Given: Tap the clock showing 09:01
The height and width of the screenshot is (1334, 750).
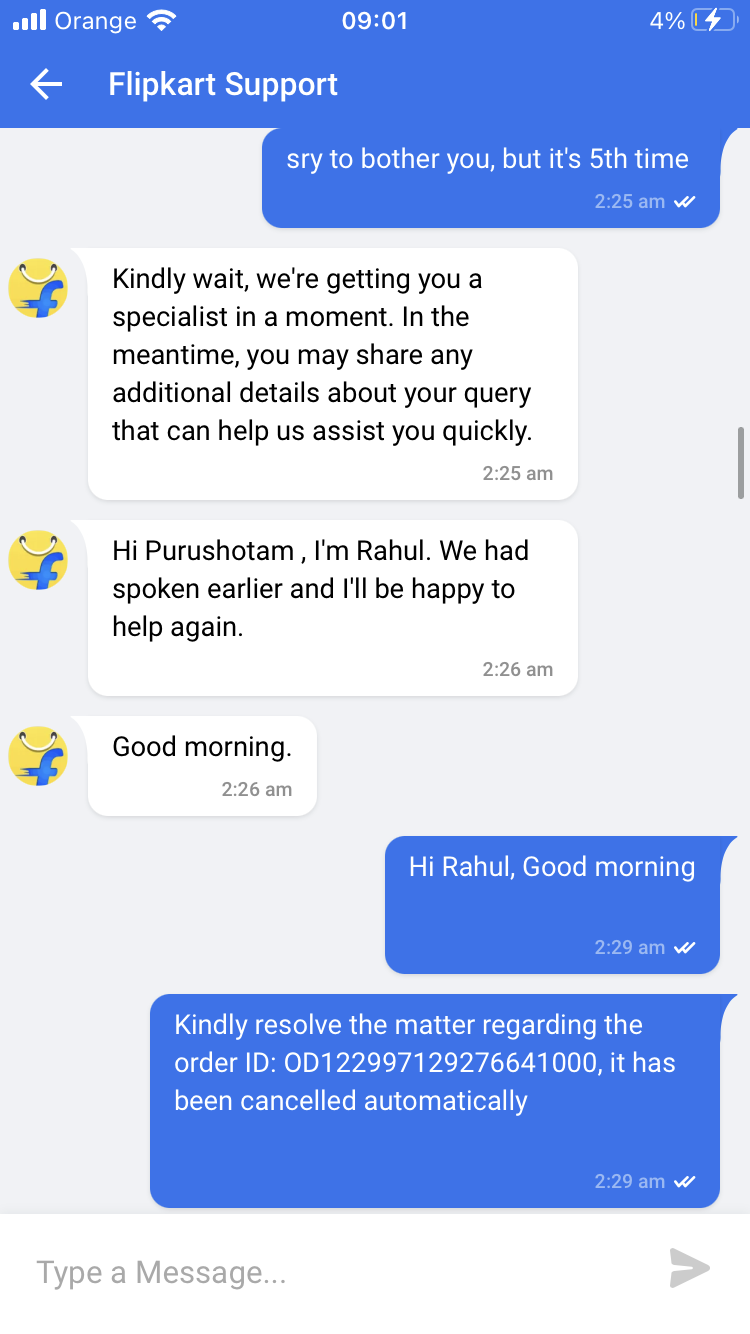Looking at the screenshot, I should click(375, 18).
